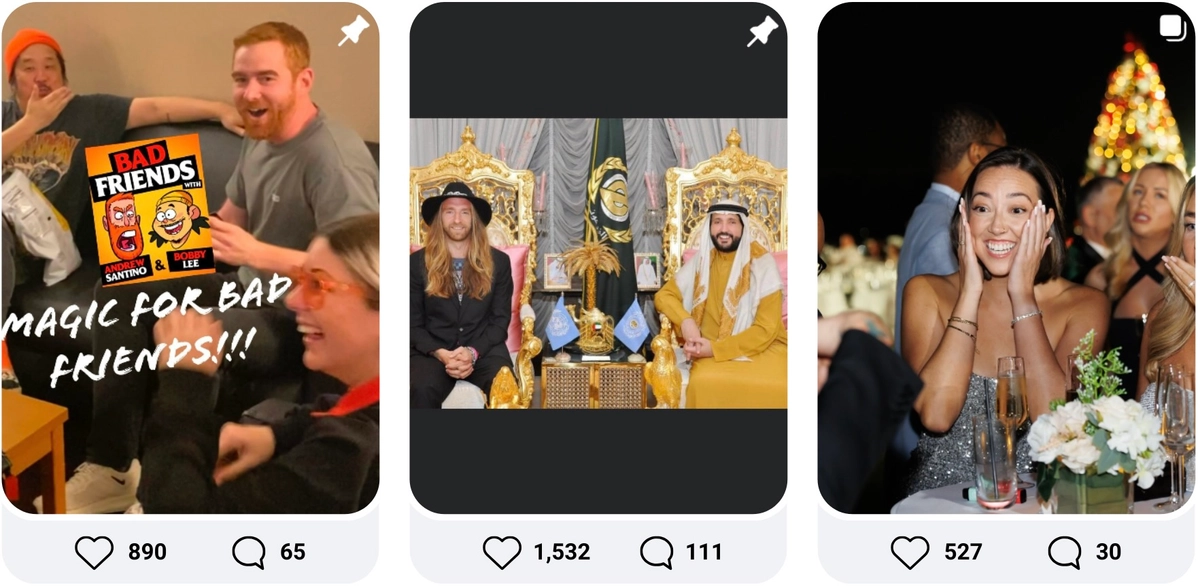
Task: Open the surprised woman party post
Action: [1006, 258]
